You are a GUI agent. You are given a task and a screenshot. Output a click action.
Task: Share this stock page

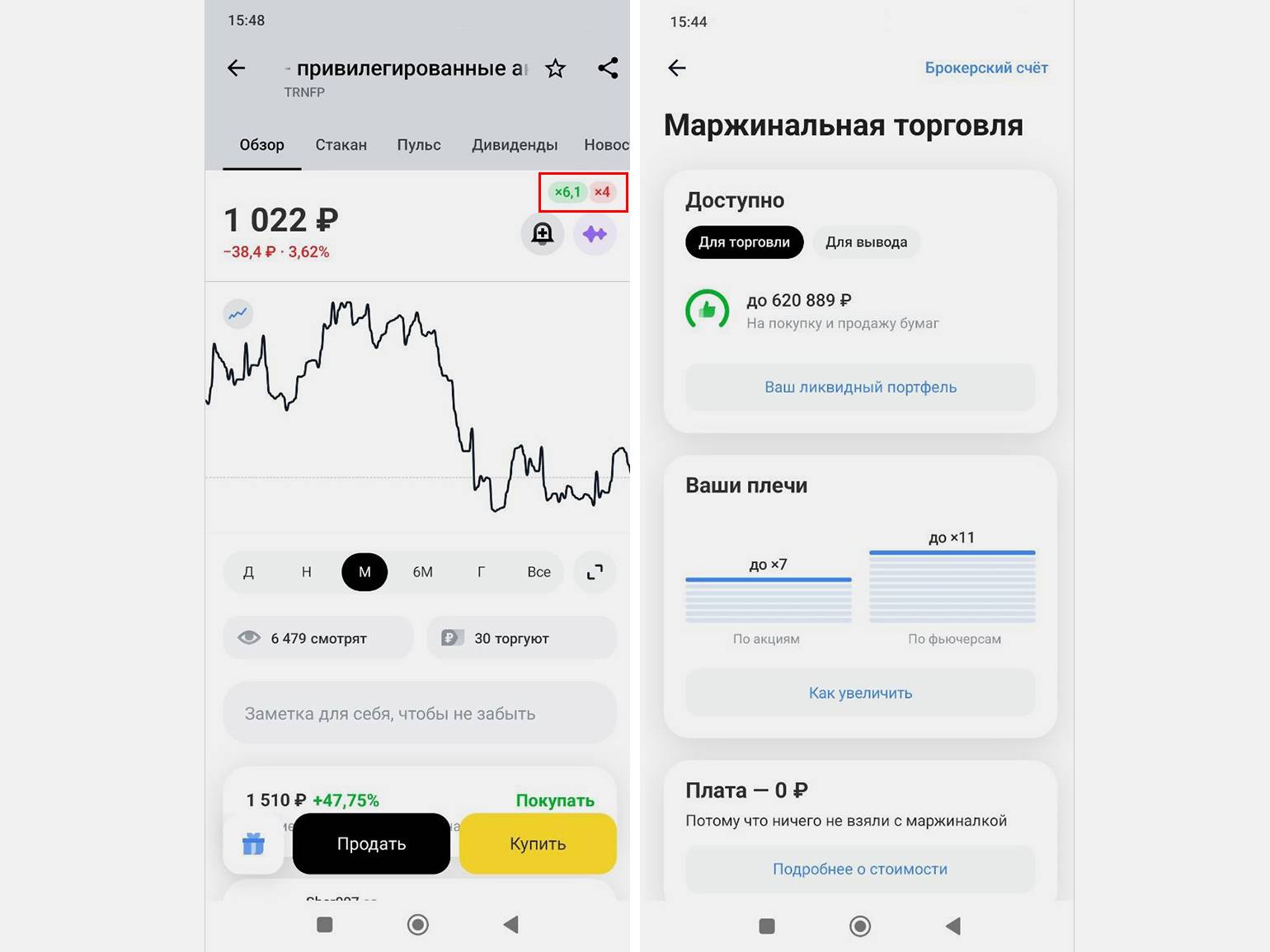click(x=608, y=68)
